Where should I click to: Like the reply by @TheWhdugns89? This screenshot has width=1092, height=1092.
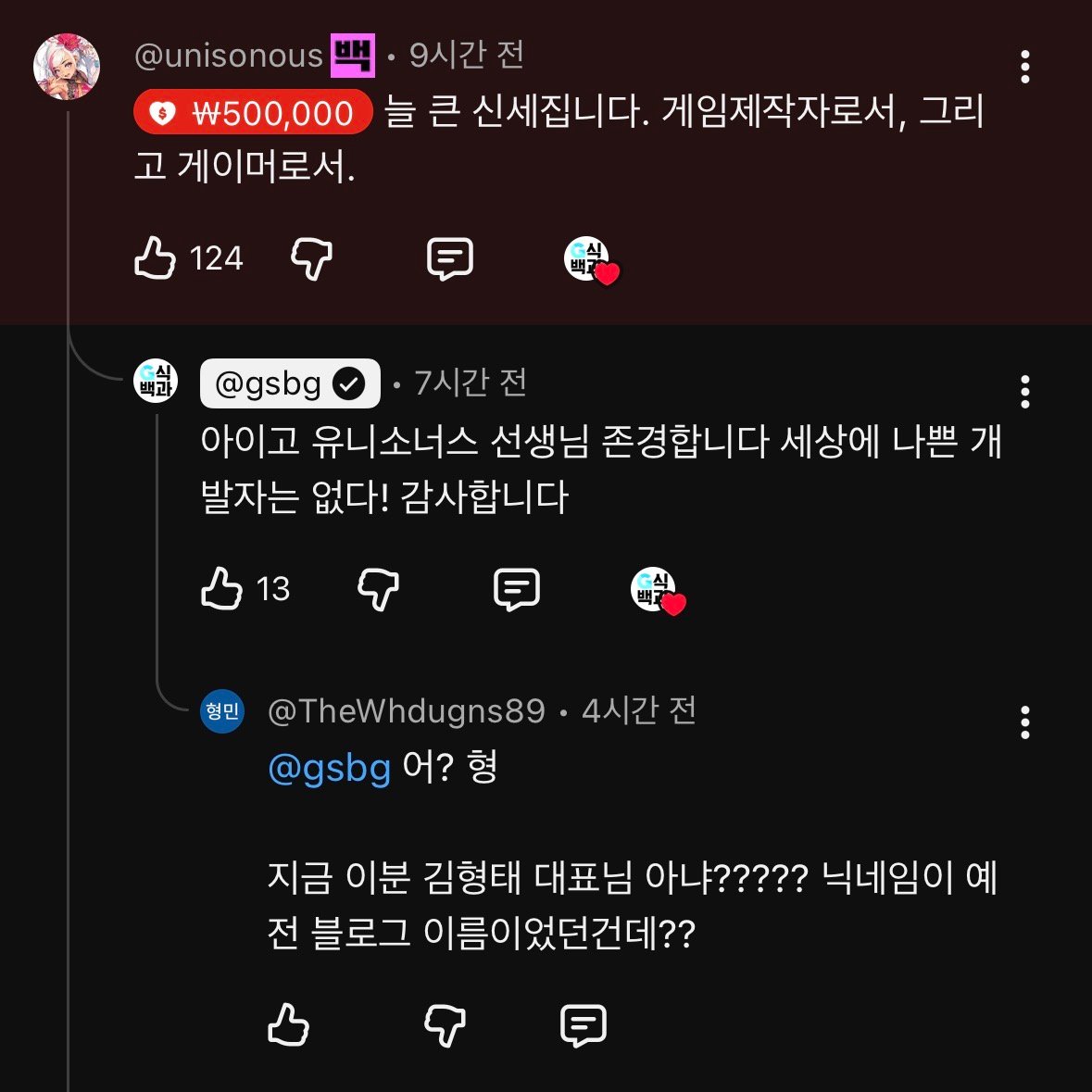click(x=288, y=1025)
